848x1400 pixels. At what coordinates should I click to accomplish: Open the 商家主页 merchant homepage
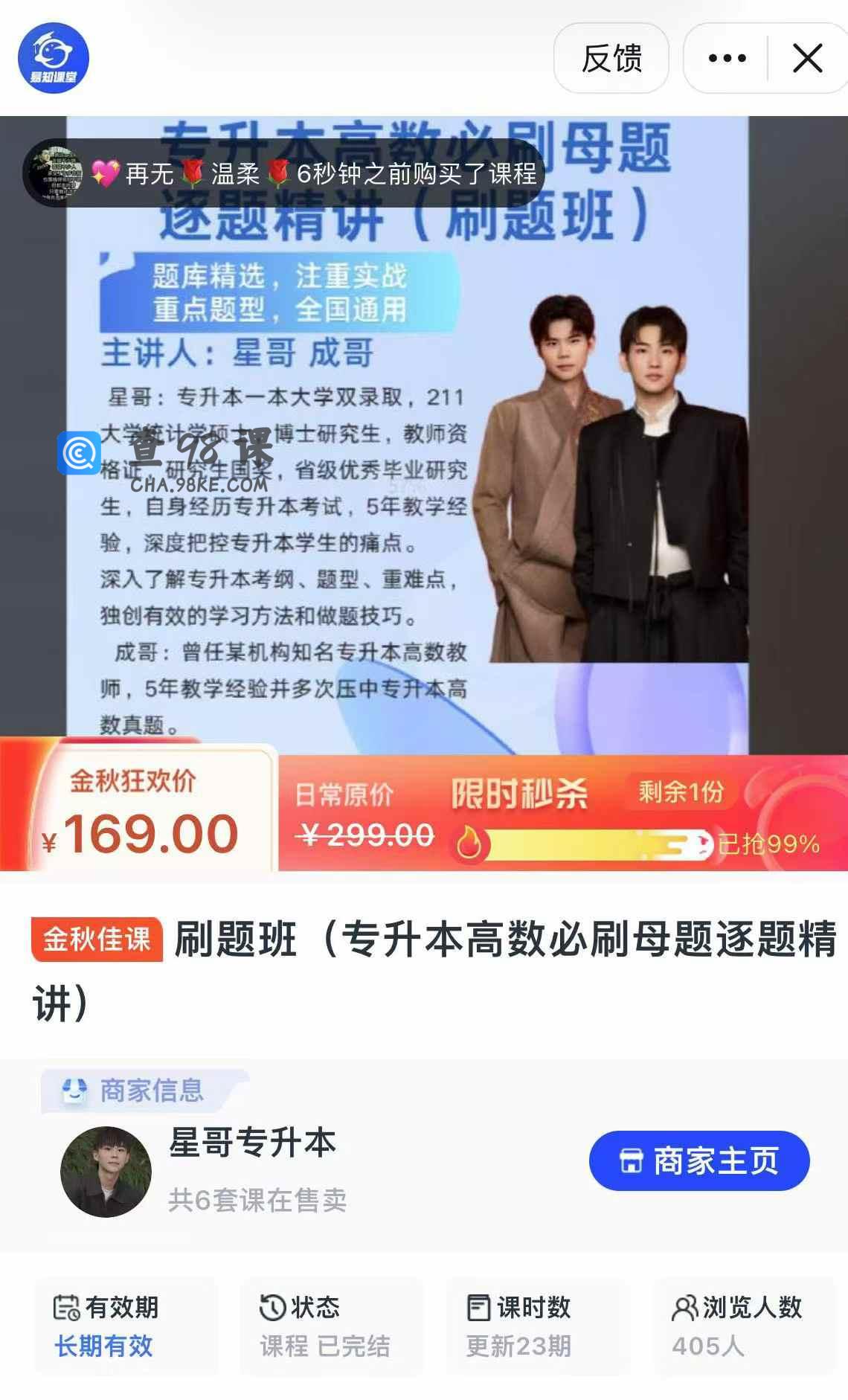(698, 1160)
